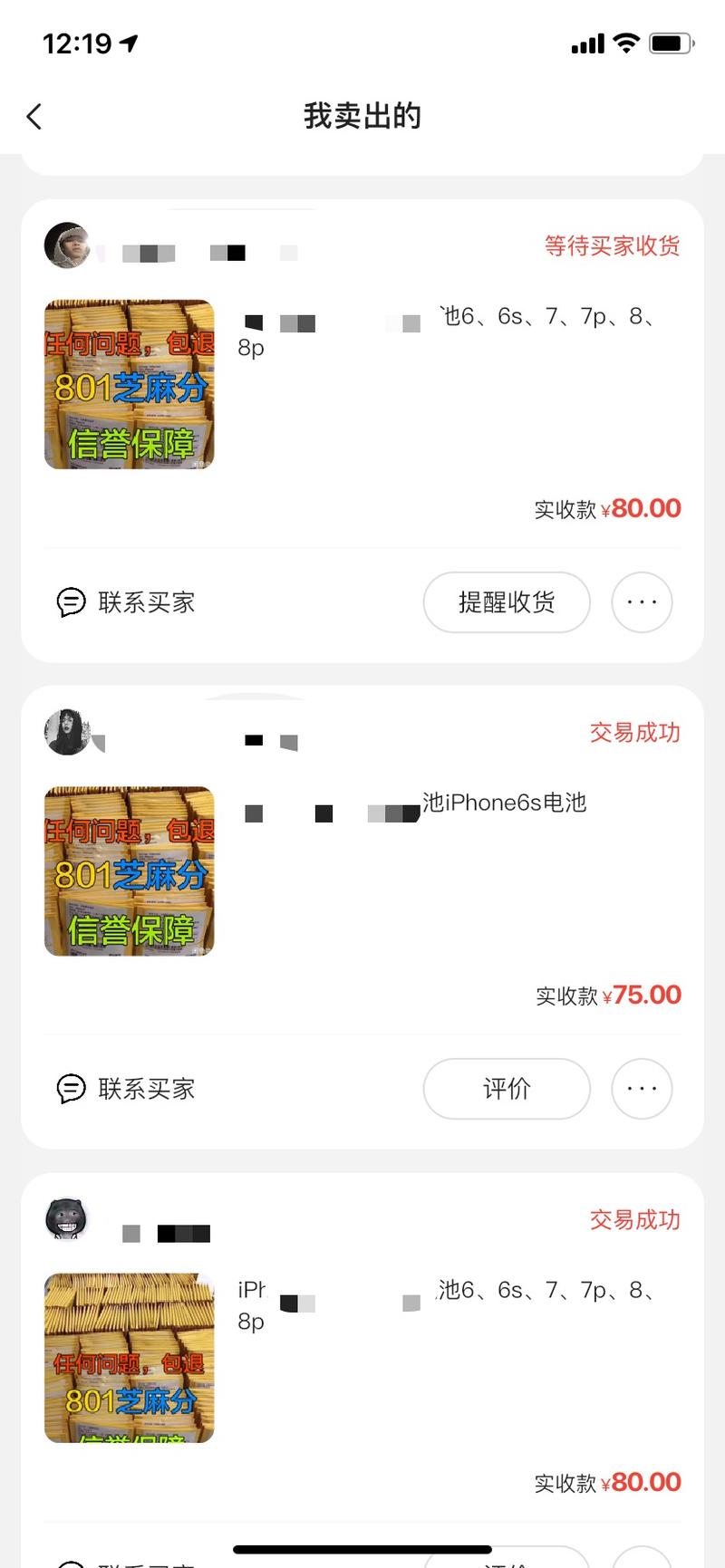Open the more options "..." icon on first order
The image size is (725, 1568).
pos(642,602)
